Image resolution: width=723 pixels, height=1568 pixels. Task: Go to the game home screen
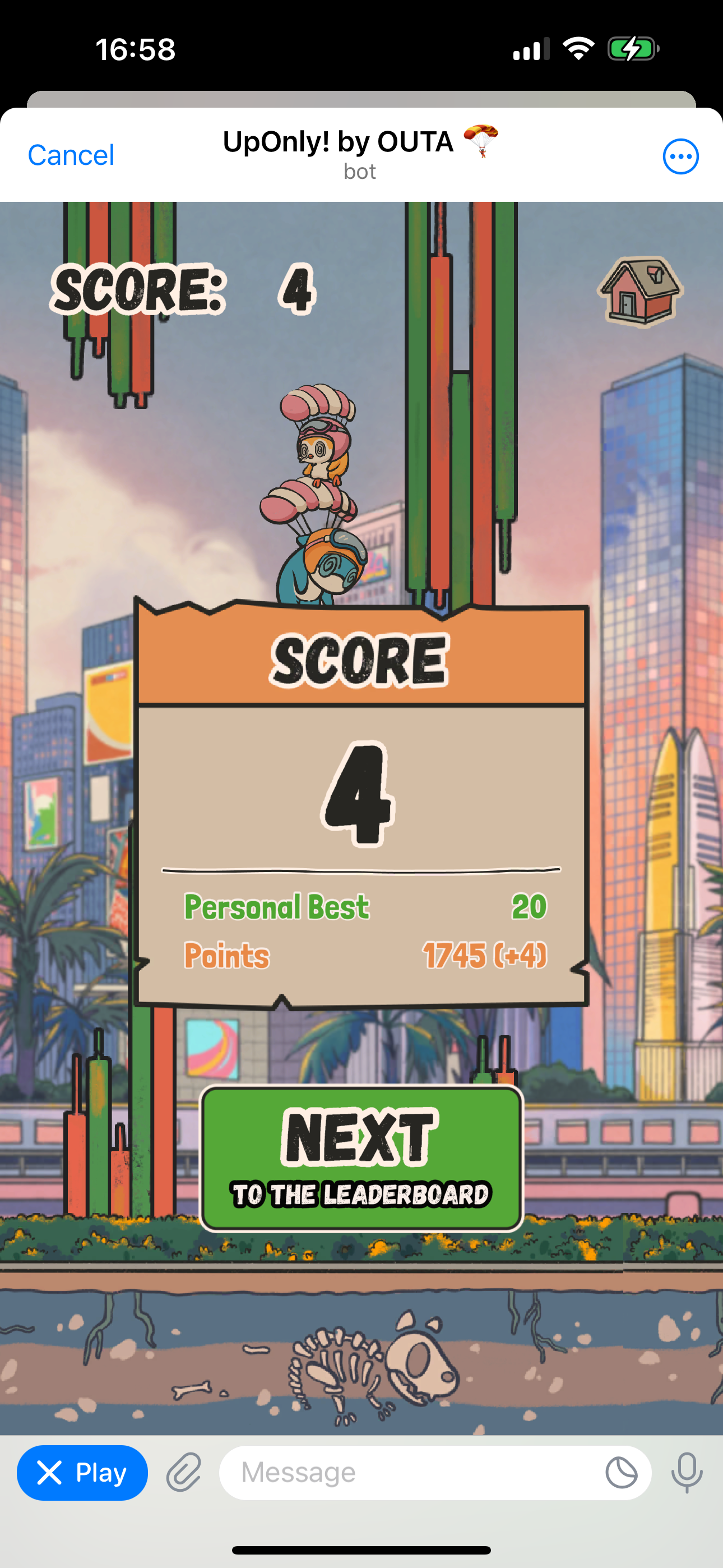640,291
